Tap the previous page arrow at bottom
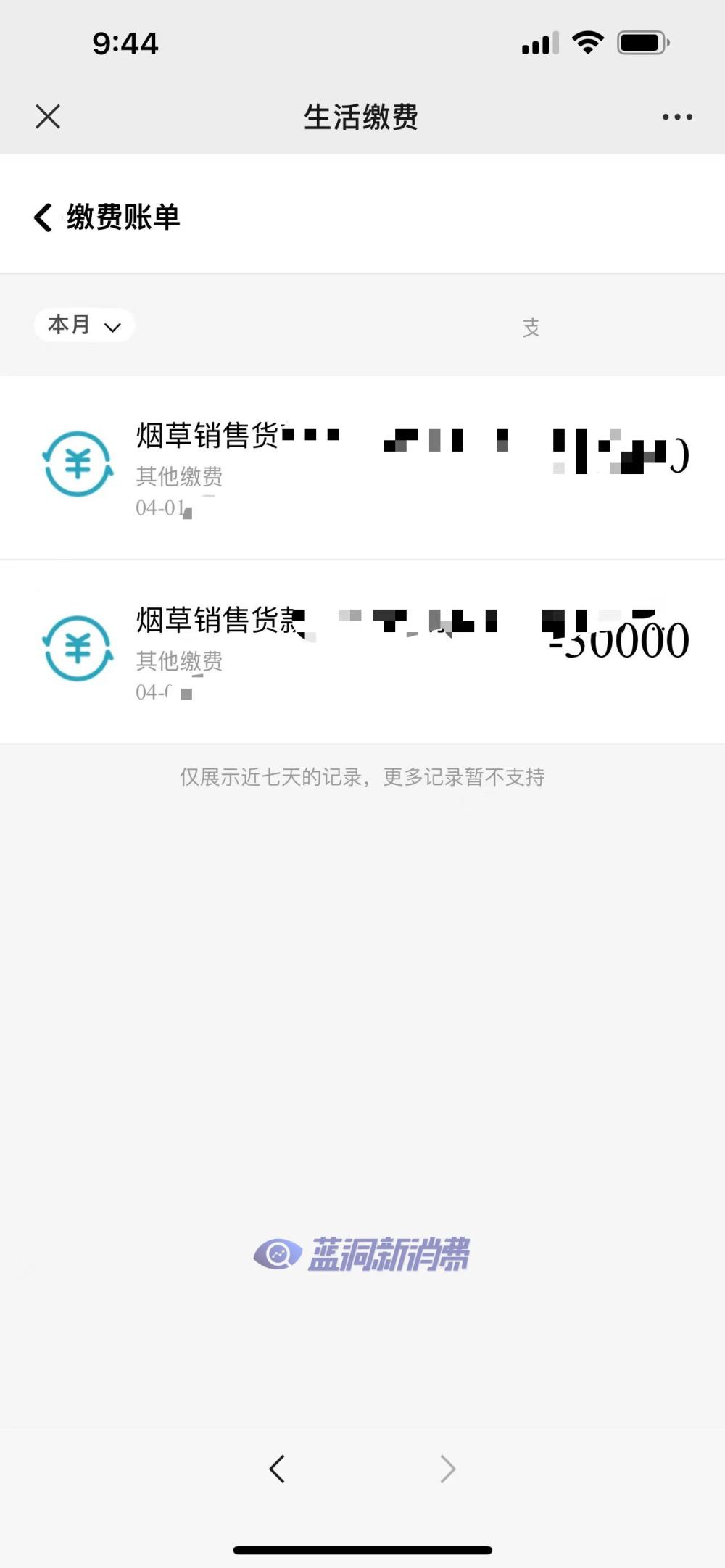 (x=276, y=1469)
